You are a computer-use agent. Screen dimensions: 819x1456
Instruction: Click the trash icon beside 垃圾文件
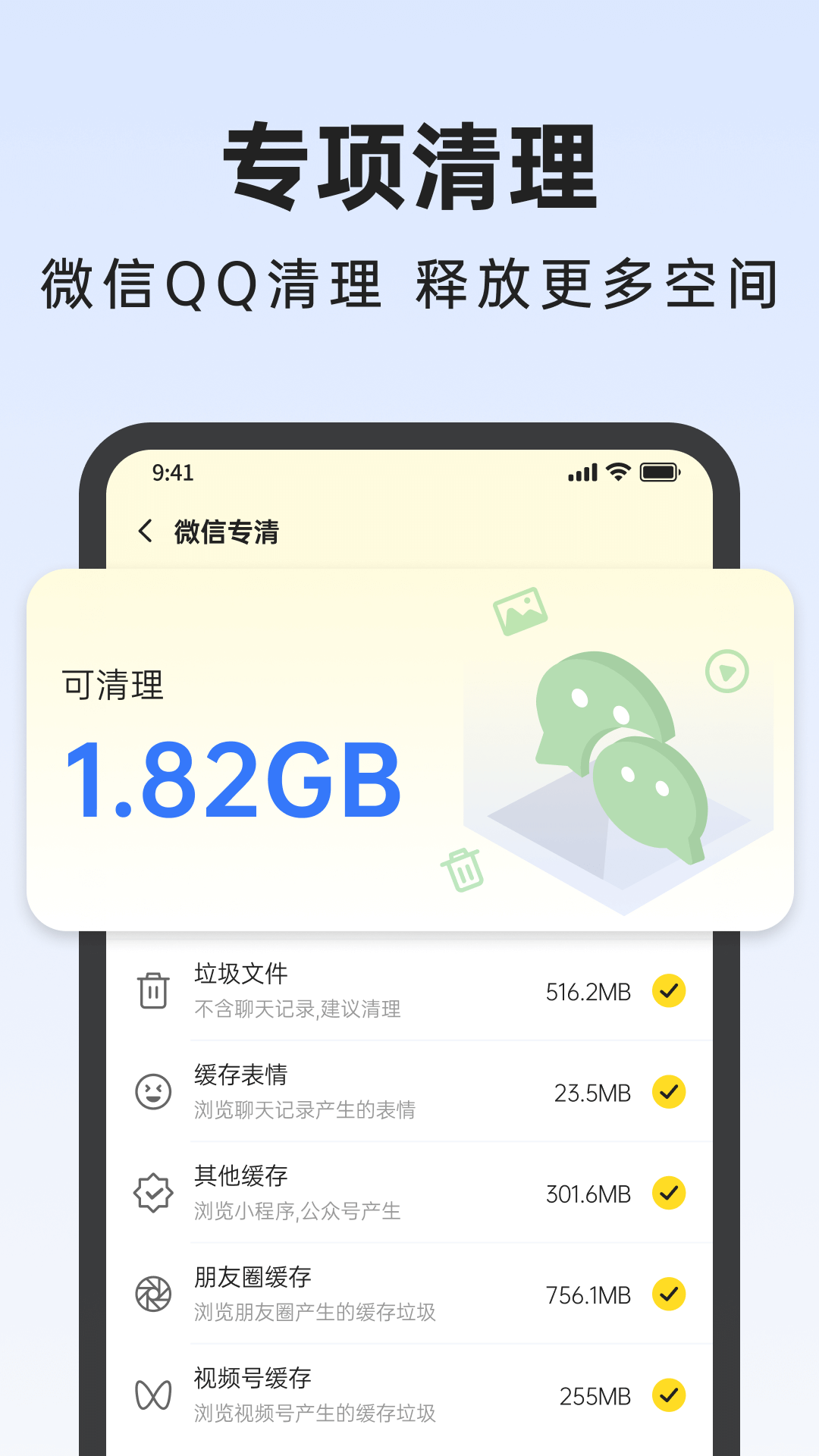pyautogui.click(x=153, y=991)
